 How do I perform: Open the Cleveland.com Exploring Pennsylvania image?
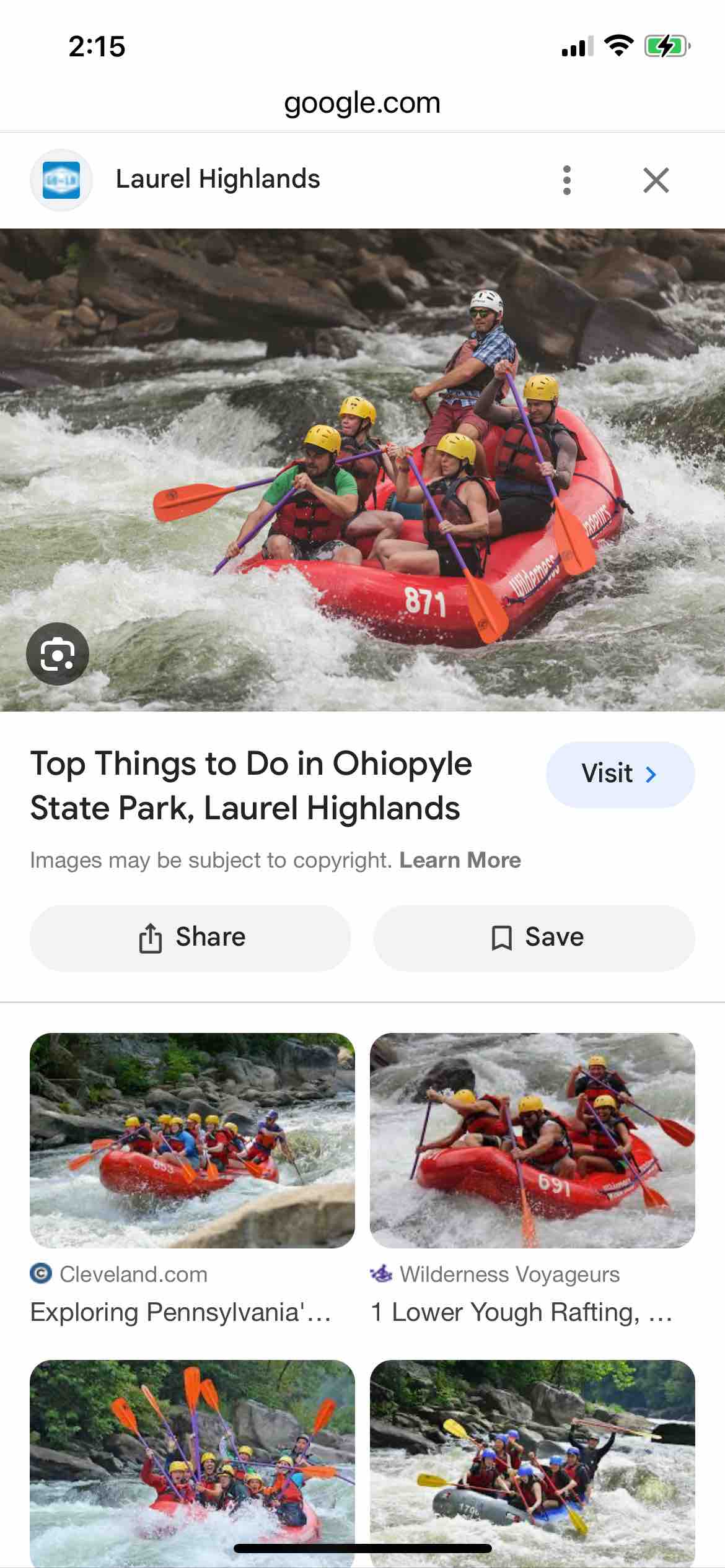click(x=192, y=1141)
